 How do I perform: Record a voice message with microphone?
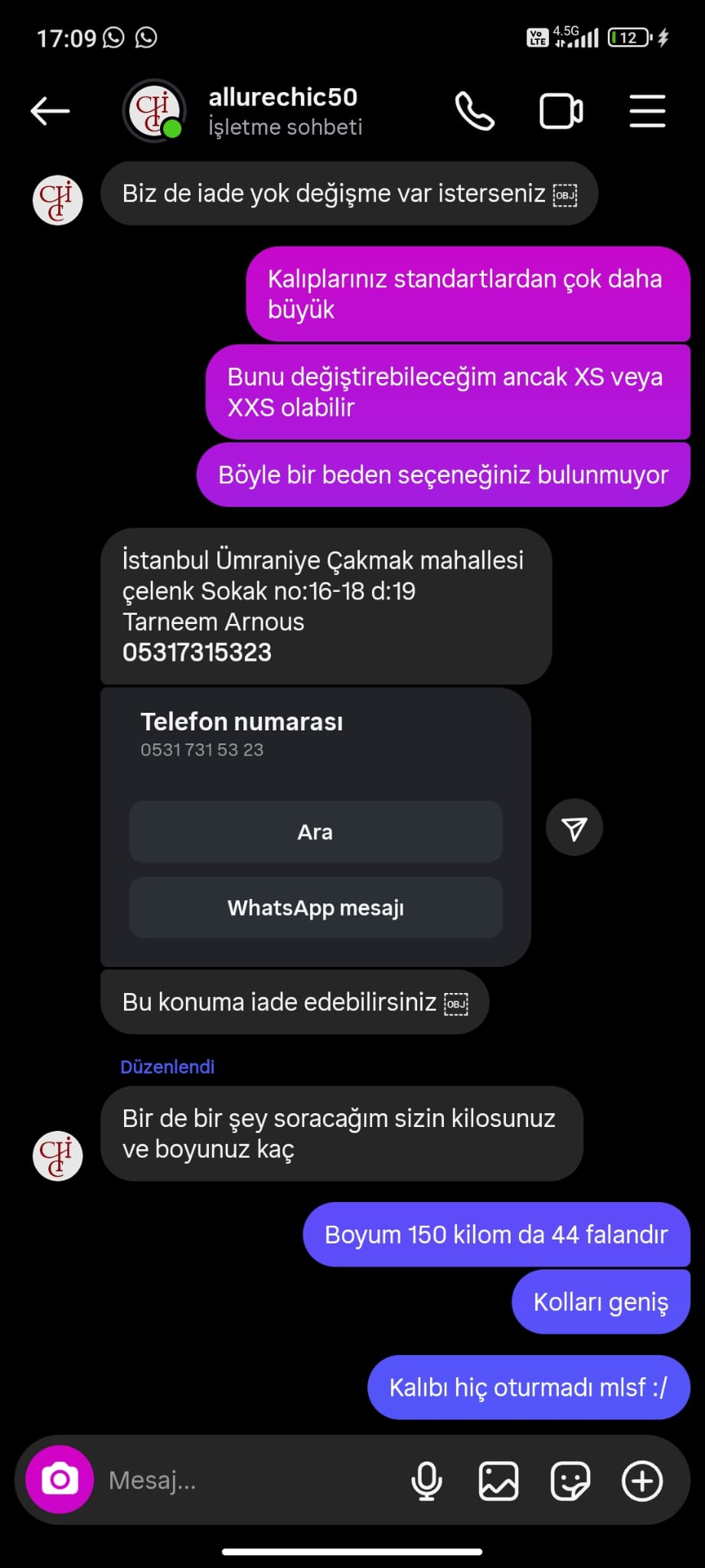click(x=426, y=1480)
